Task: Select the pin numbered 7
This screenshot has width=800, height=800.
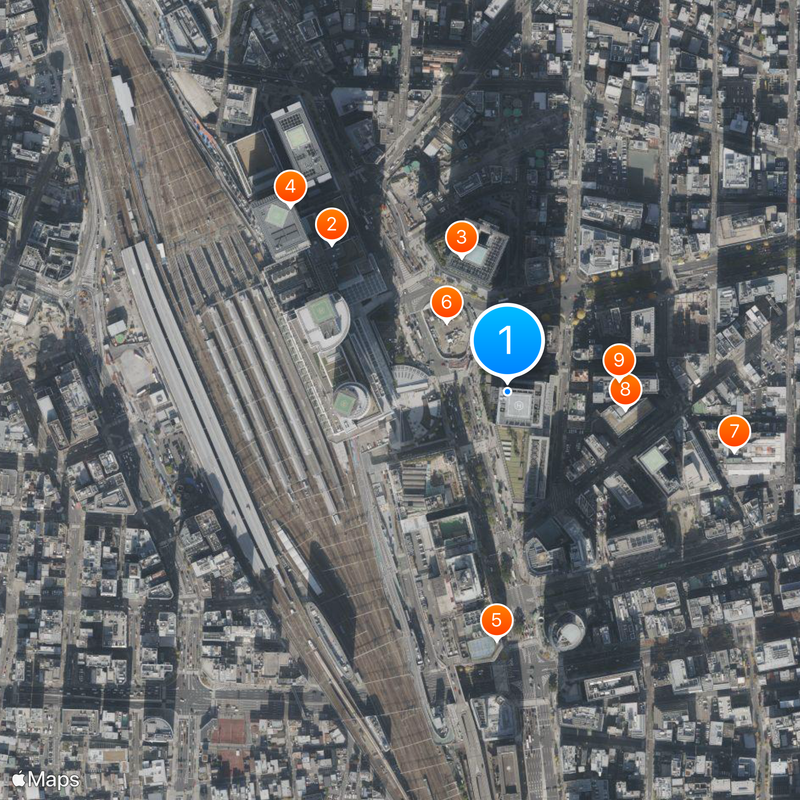Action: pyautogui.click(x=734, y=432)
